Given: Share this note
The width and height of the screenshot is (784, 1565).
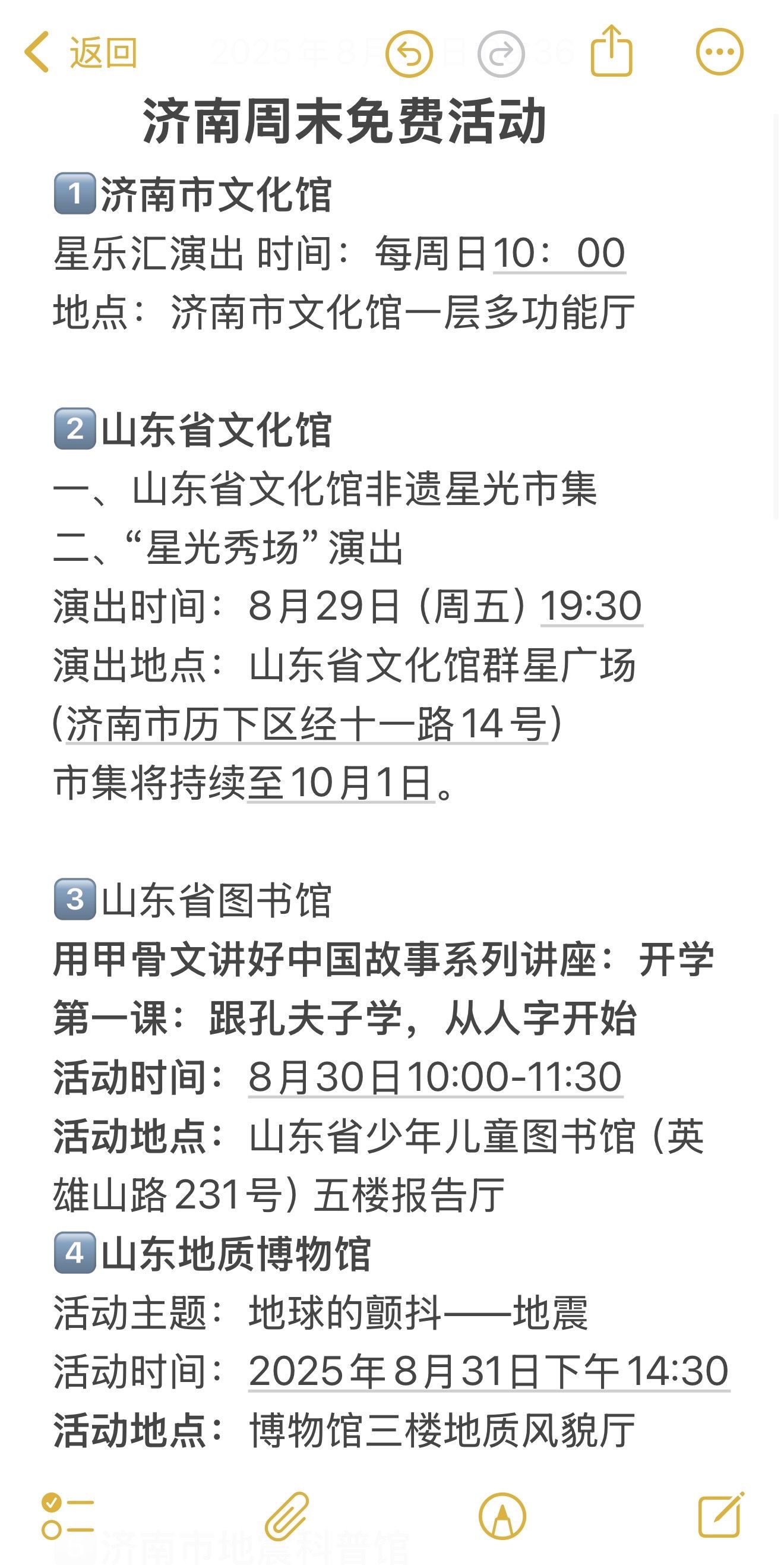Looking at the screenshot, I should [x=611, y=52].
